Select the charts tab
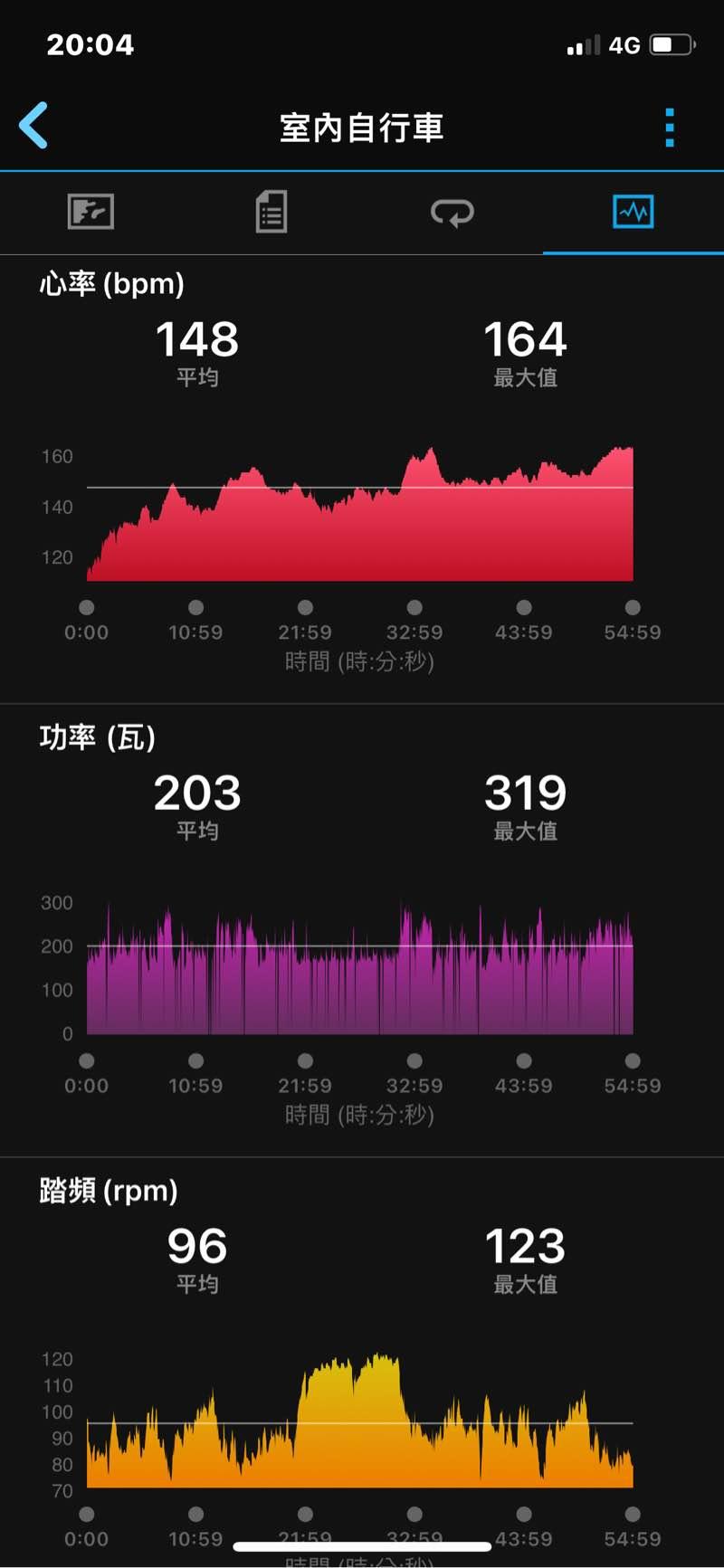This screenshot has width=724, height=1568. tap(633, 213)
